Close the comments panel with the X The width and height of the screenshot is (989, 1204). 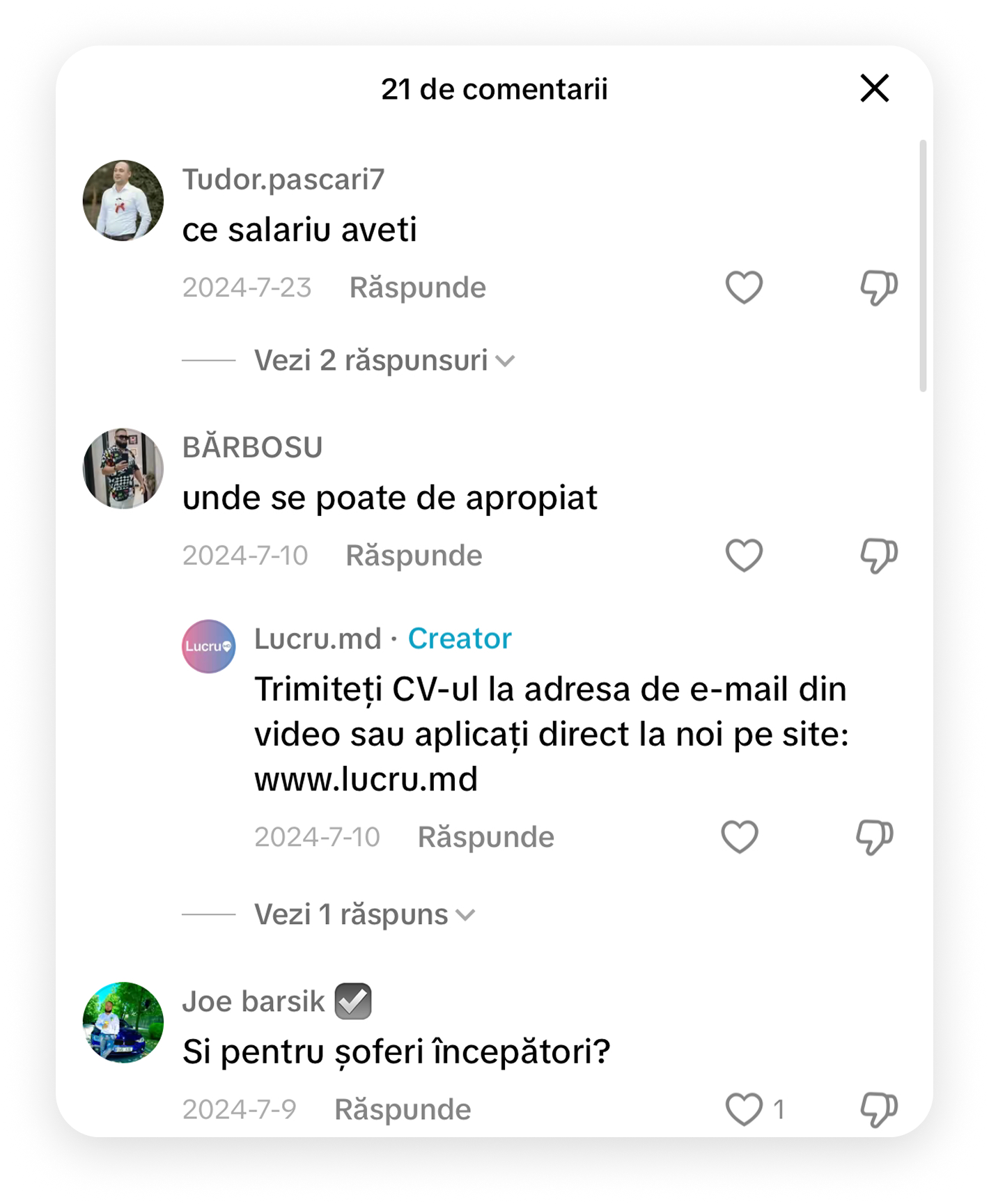[x=875, y=88]
